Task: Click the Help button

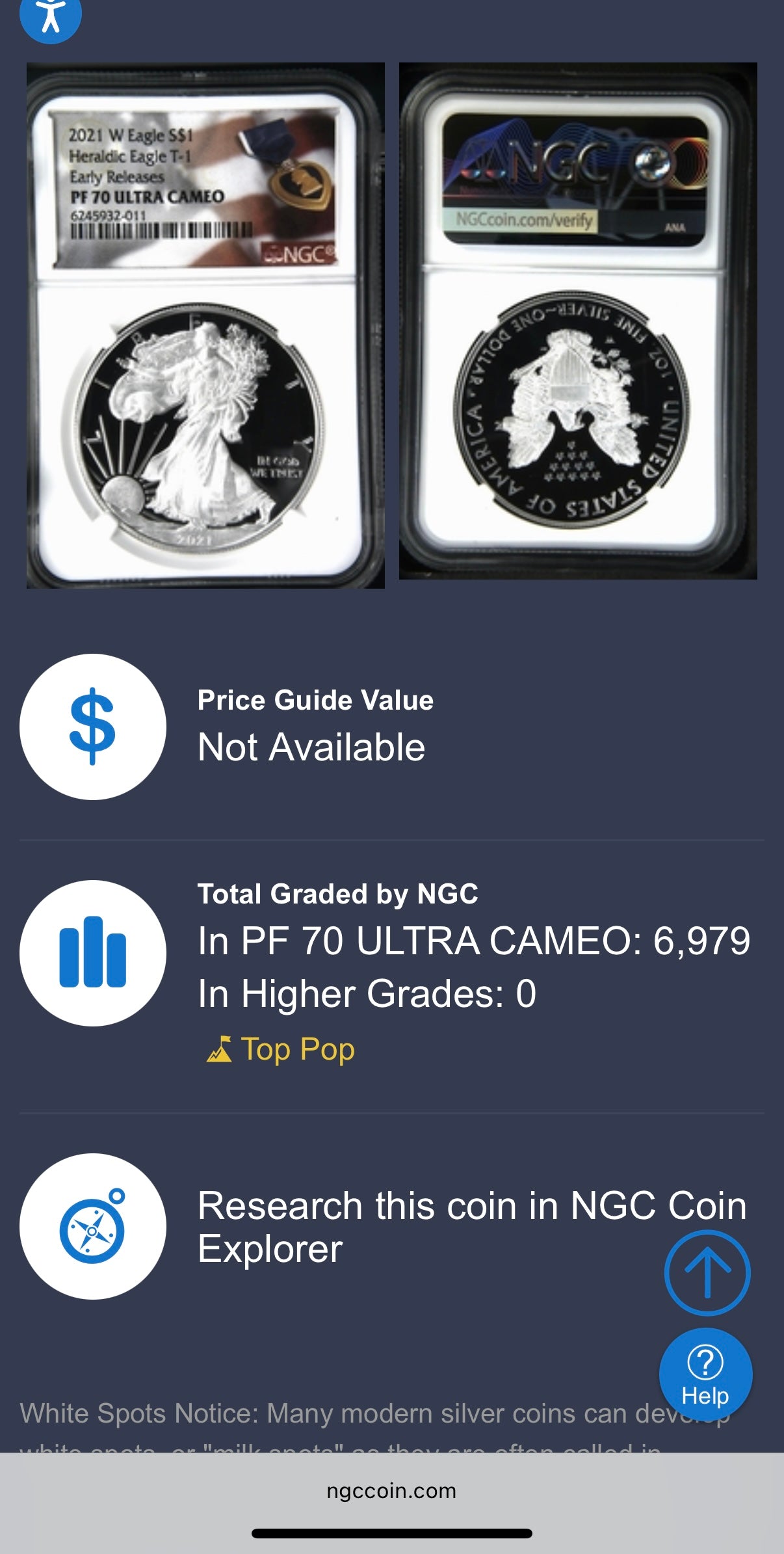Action: click(x=707, y=1373)
